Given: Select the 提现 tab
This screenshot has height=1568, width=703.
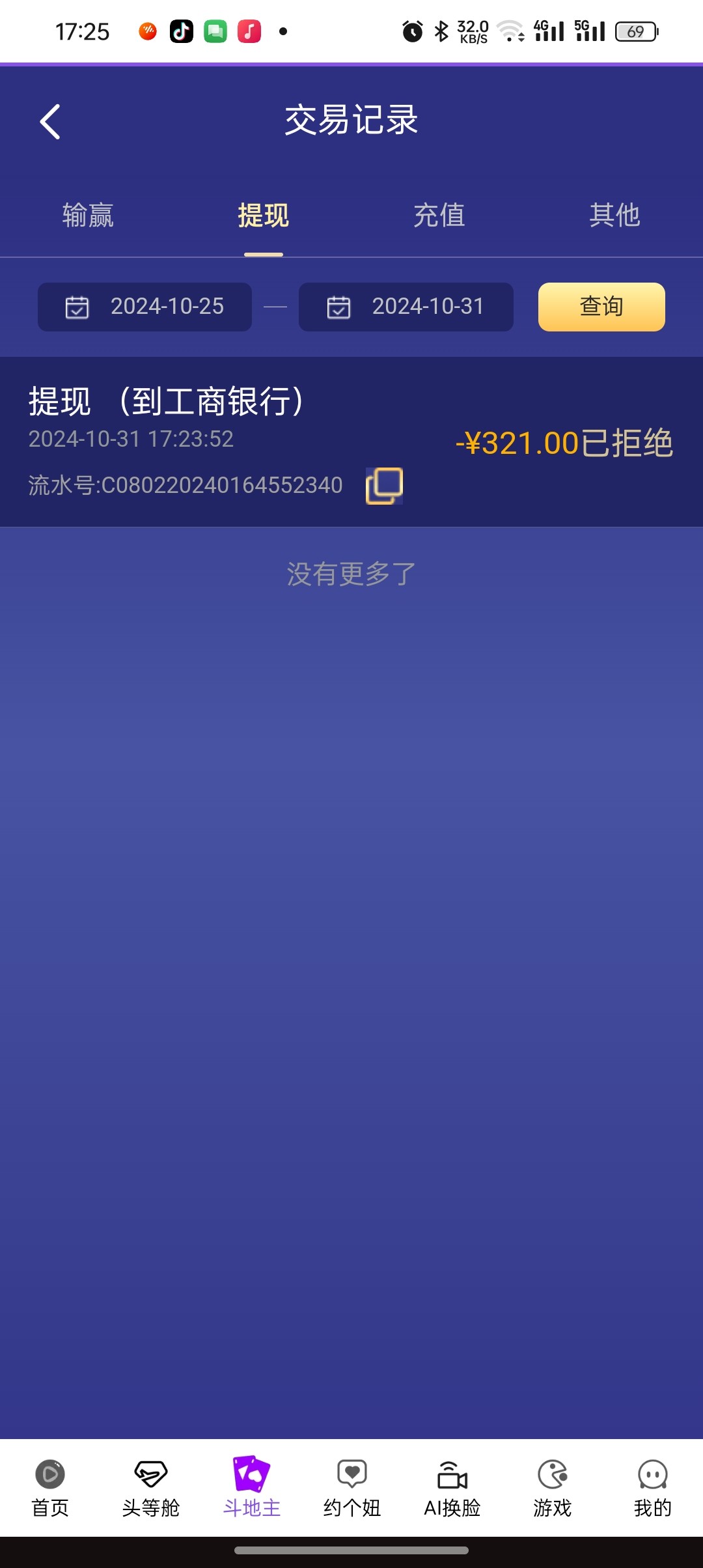Looking at the screenshot, I should 263,216.
